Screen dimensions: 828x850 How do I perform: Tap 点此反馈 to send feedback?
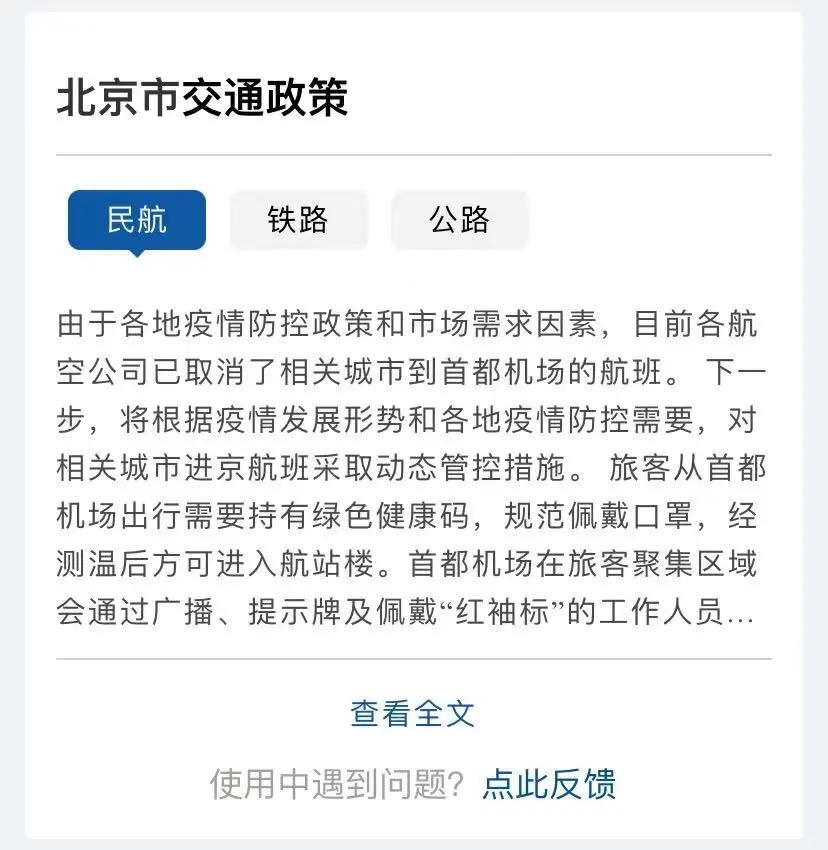[548, 784]
